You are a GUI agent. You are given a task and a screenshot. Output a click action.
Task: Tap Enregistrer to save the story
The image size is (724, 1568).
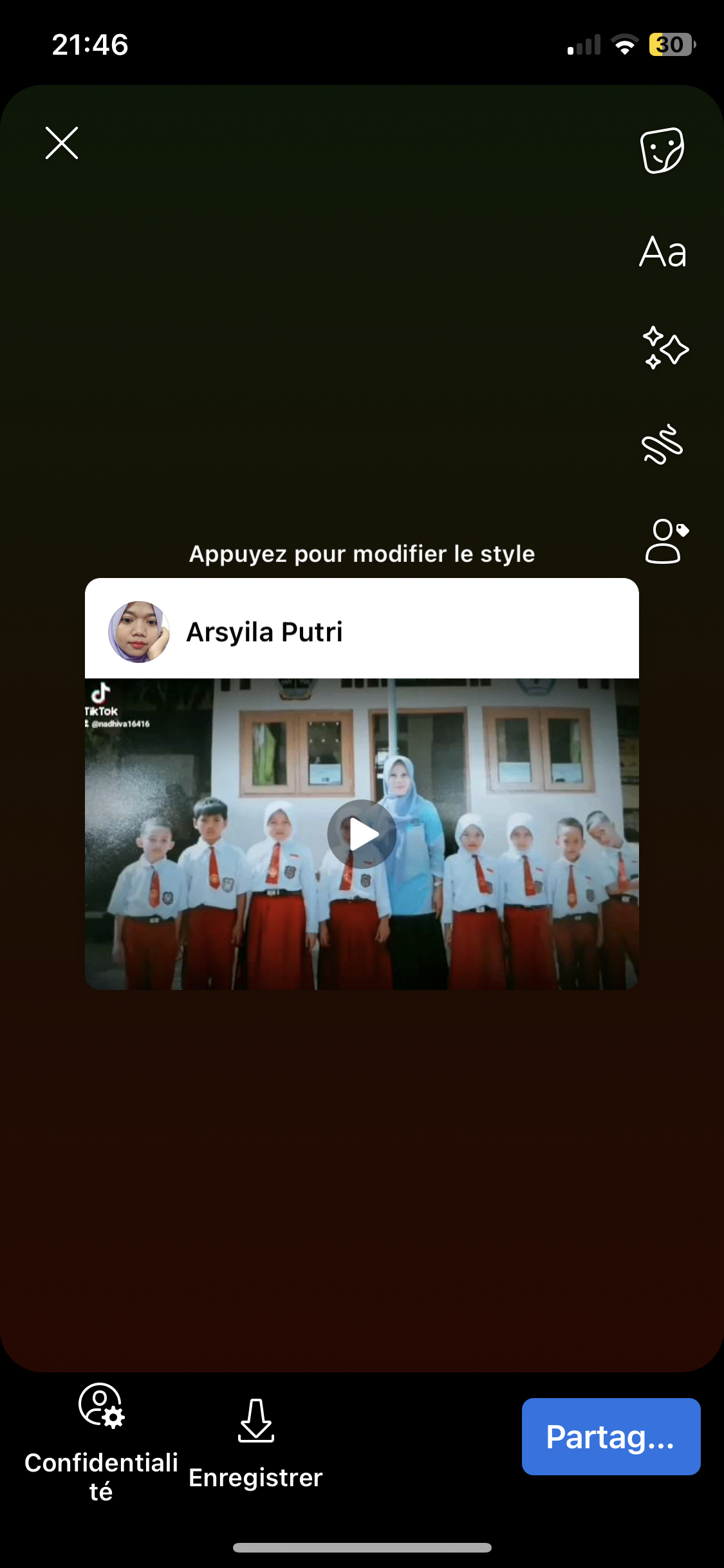tap(255, 1444)
